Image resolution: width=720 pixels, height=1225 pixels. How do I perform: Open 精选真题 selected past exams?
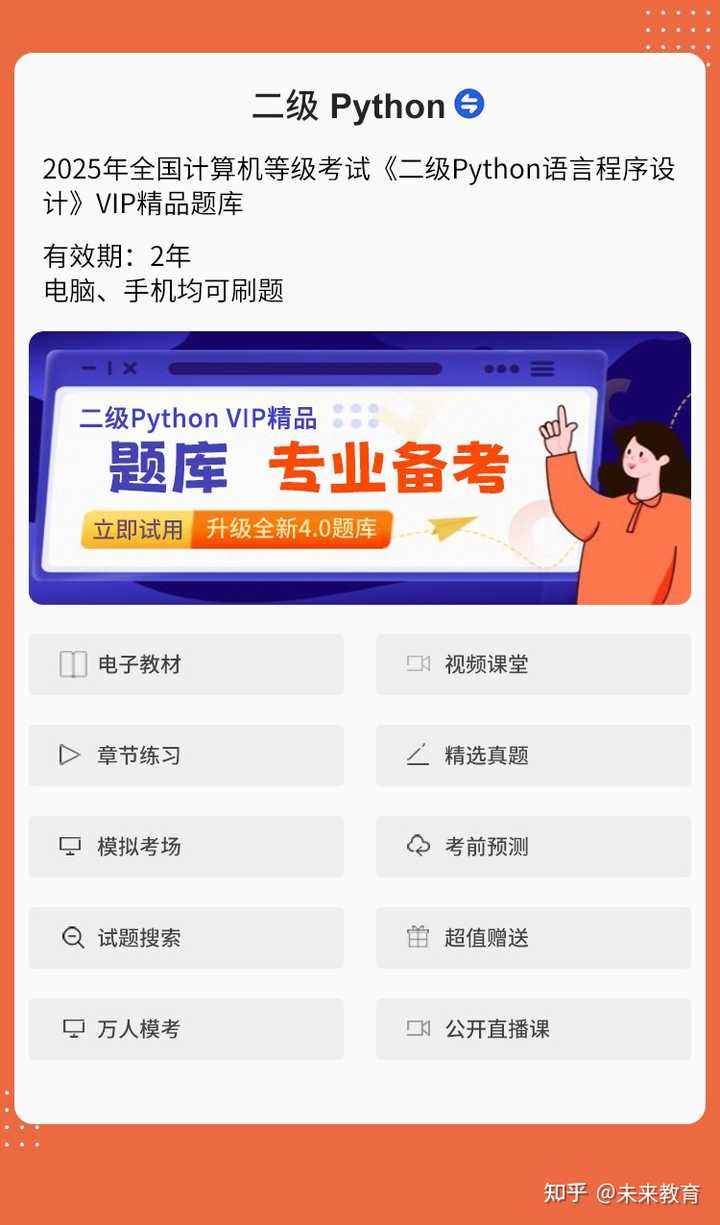532,755
